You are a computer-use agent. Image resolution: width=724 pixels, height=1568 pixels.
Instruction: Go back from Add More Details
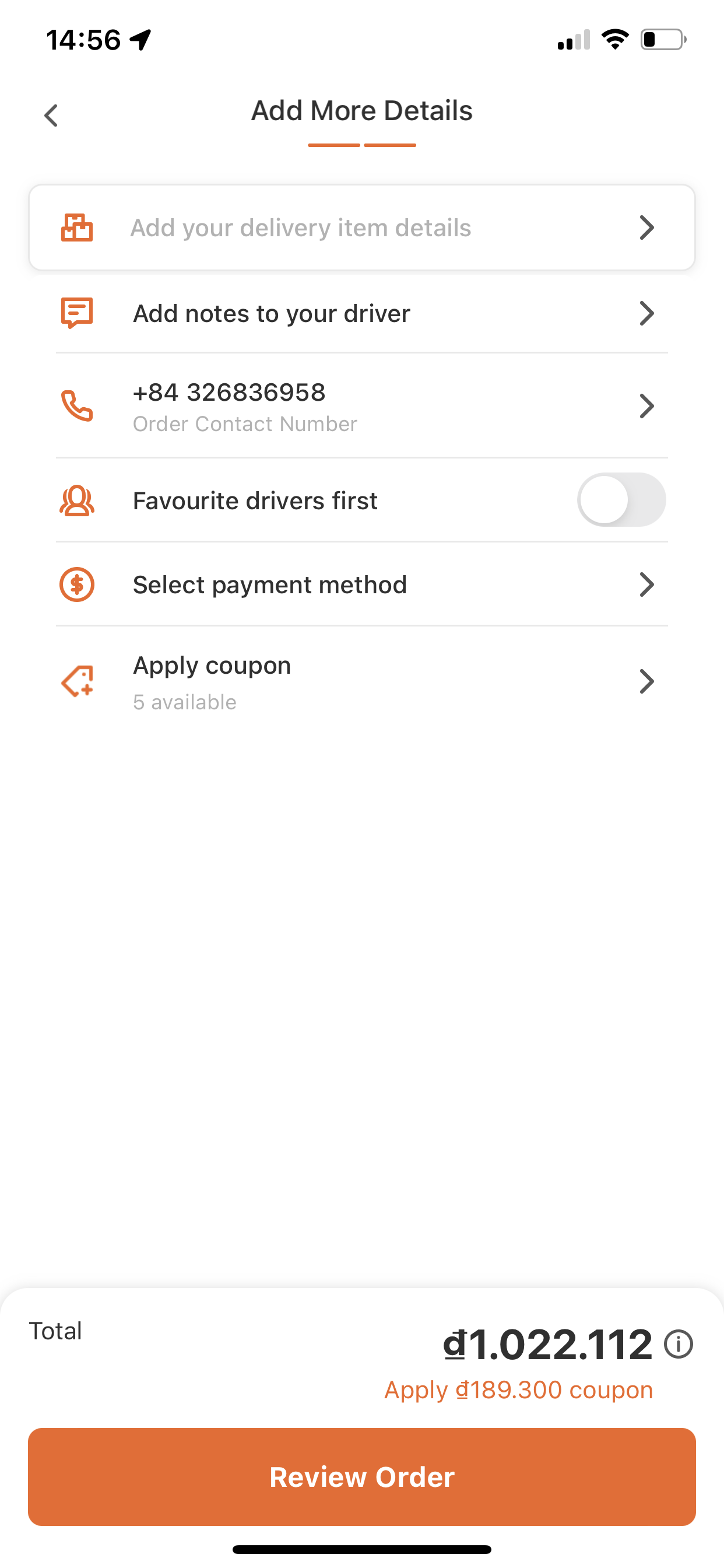(52, 115)
